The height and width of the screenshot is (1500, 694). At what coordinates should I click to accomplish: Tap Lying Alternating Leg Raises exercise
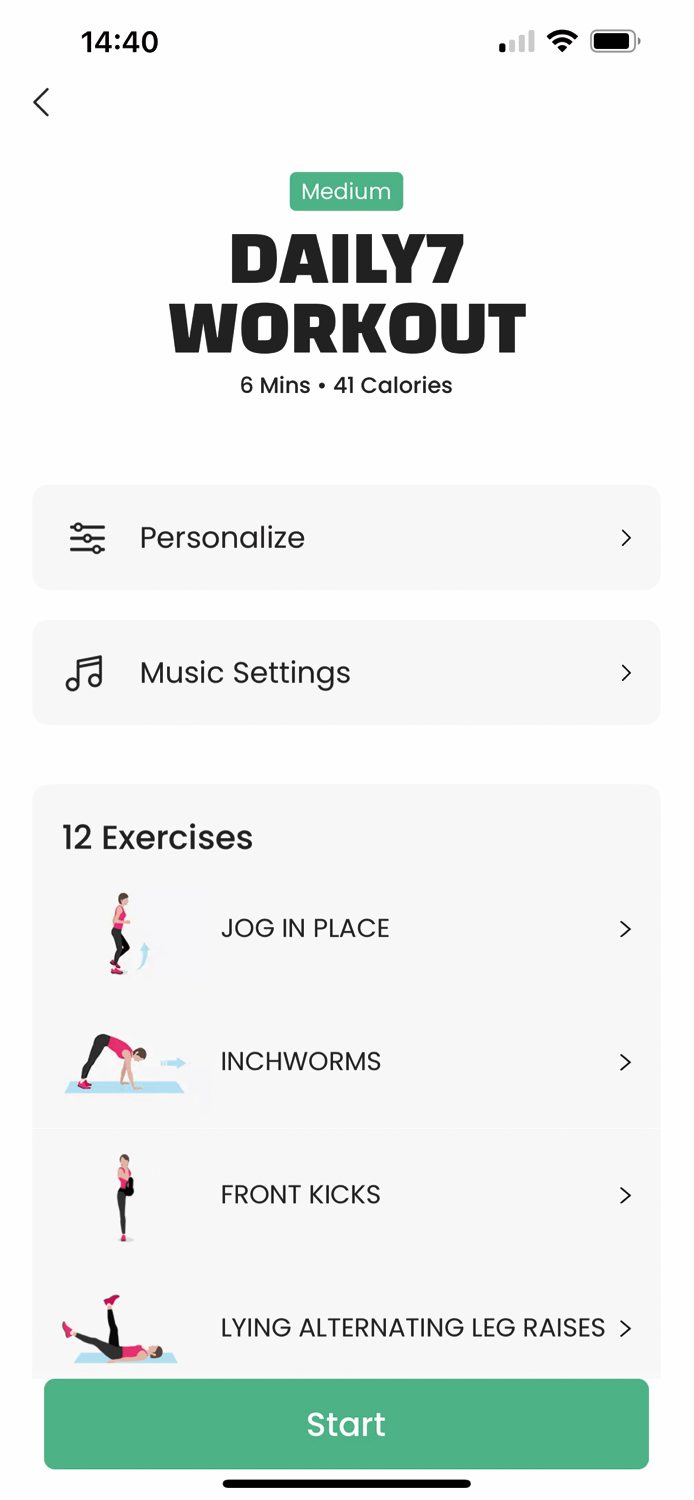point(346,1328)
